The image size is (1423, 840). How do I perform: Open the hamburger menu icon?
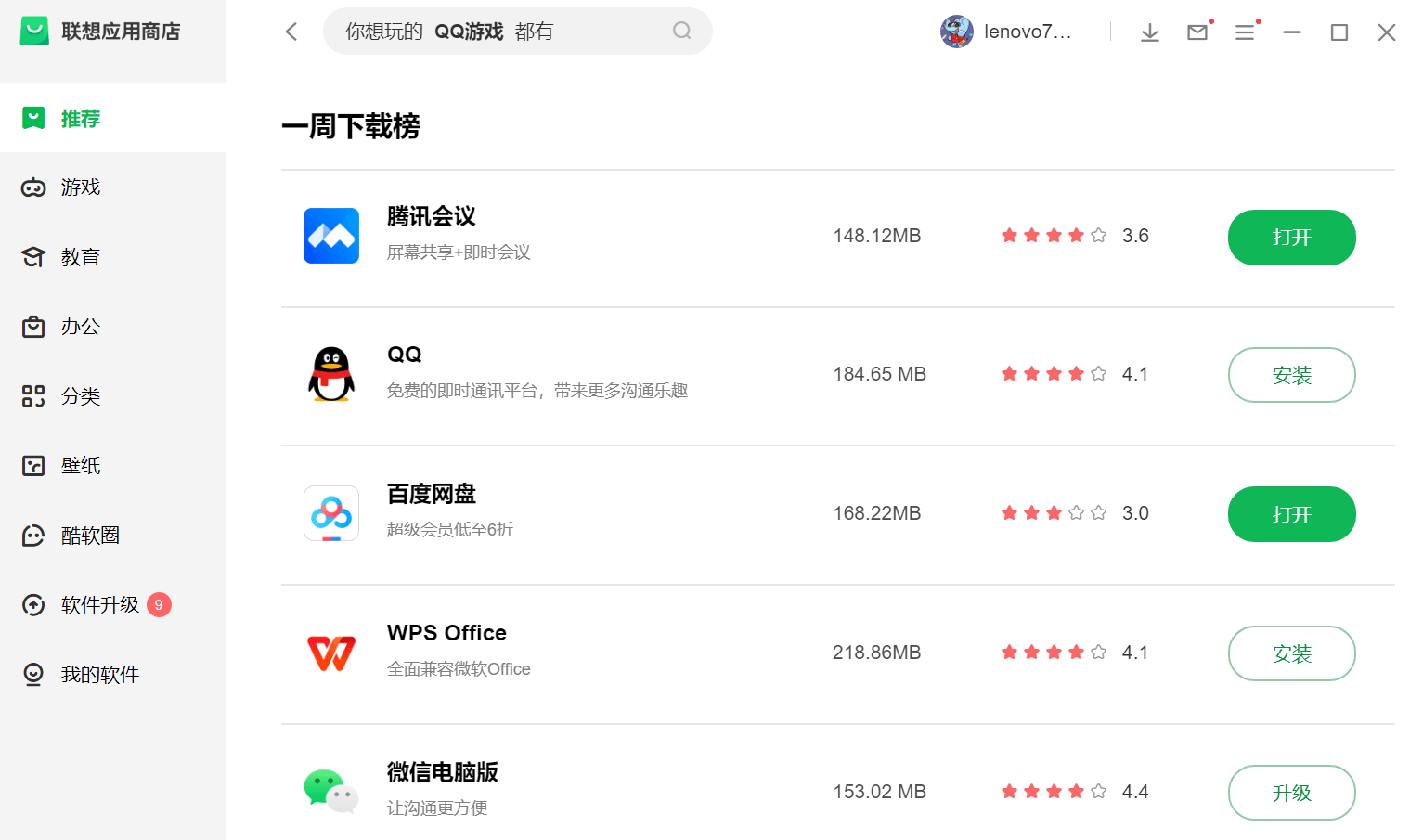coord(1245,32)
